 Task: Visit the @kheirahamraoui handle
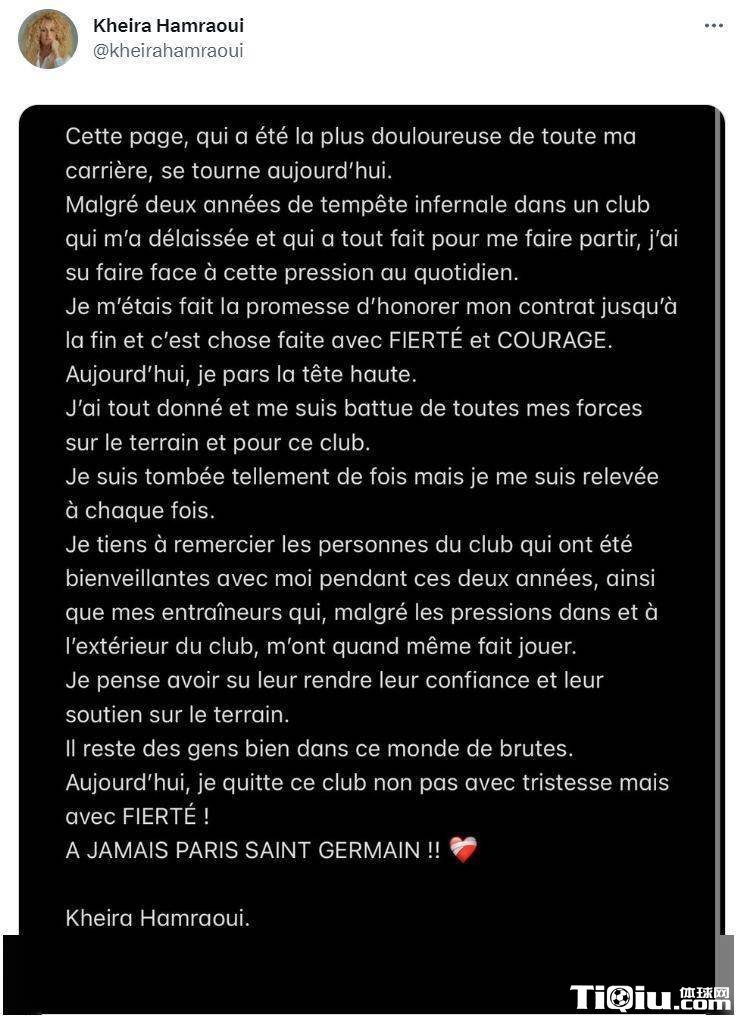pos(168,50)
